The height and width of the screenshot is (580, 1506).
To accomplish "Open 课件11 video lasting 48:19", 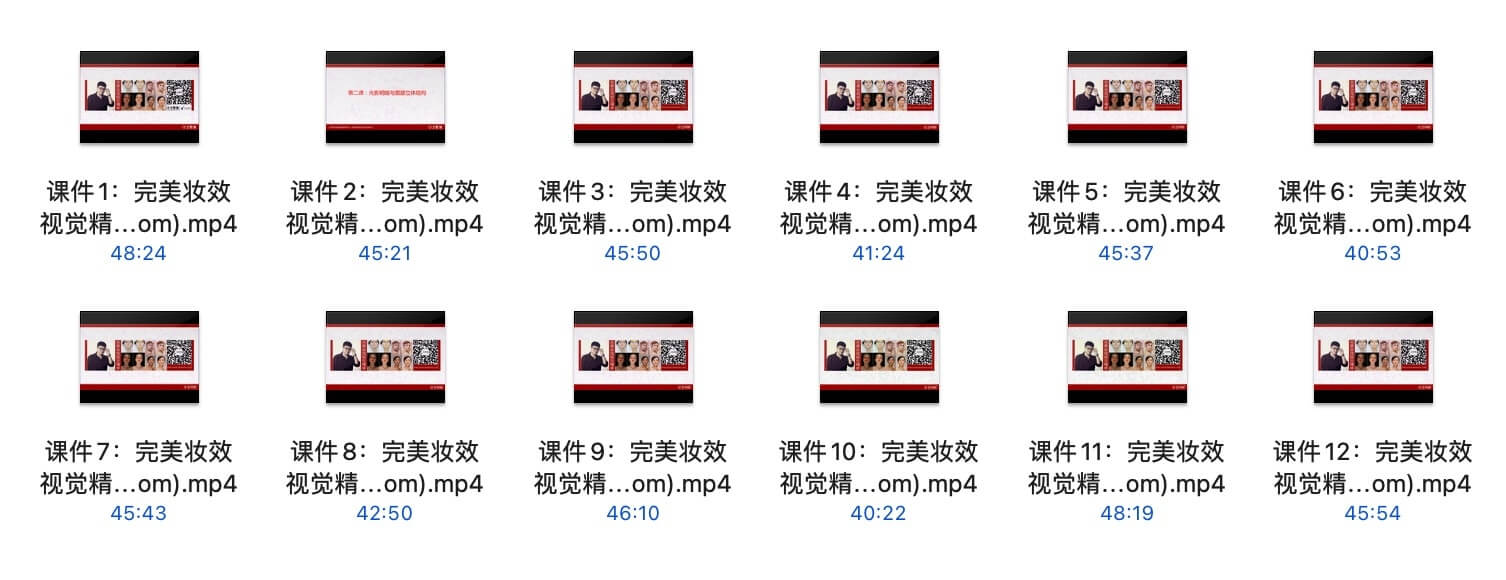I will coord(1127,357).
